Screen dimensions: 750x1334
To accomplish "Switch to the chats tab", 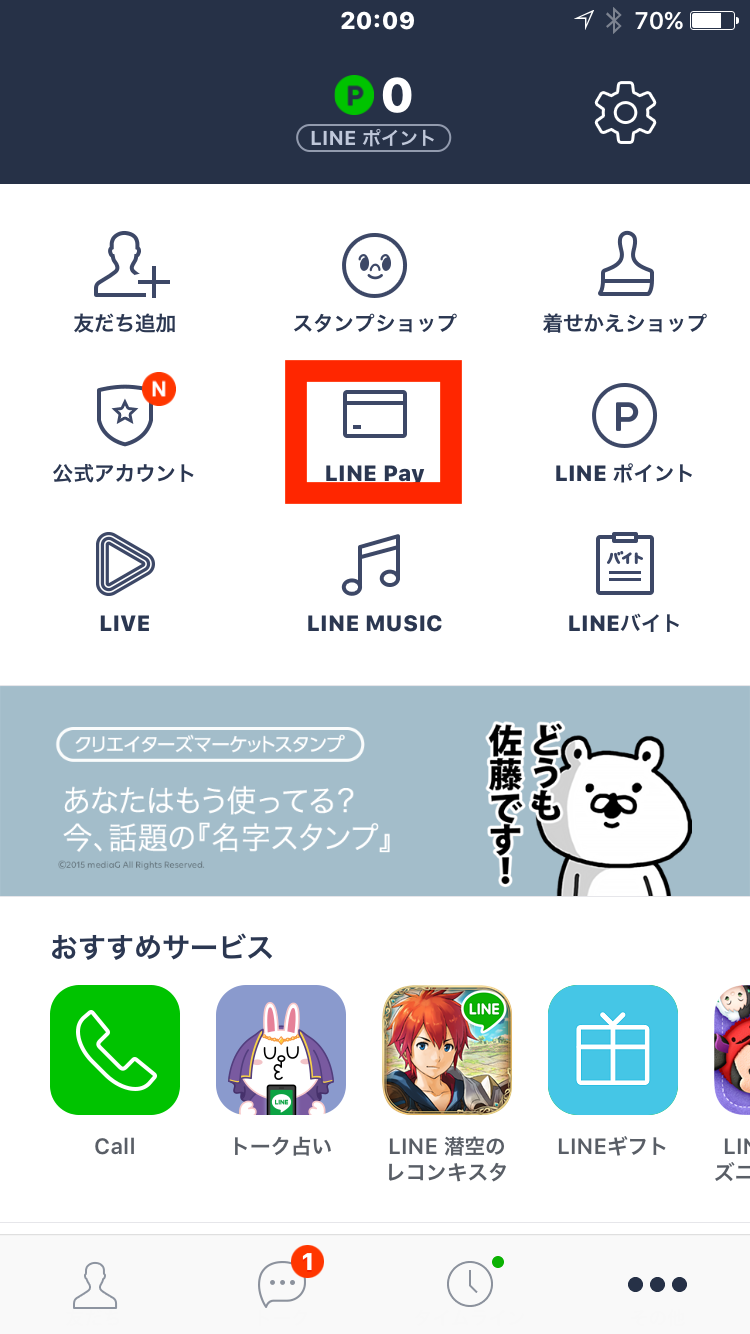I will pos(282,1284).
